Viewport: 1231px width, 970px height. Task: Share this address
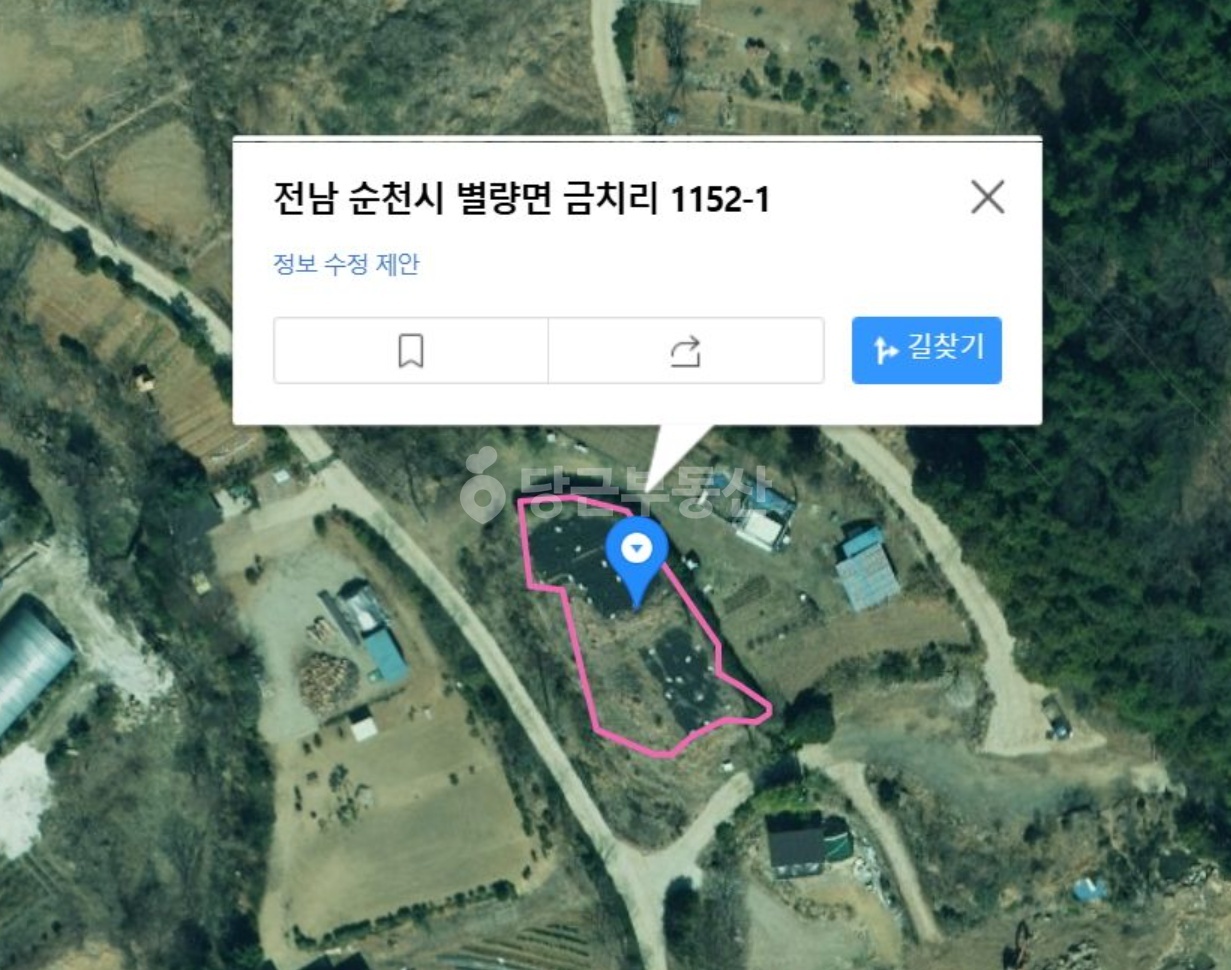[x=686, y=351]
